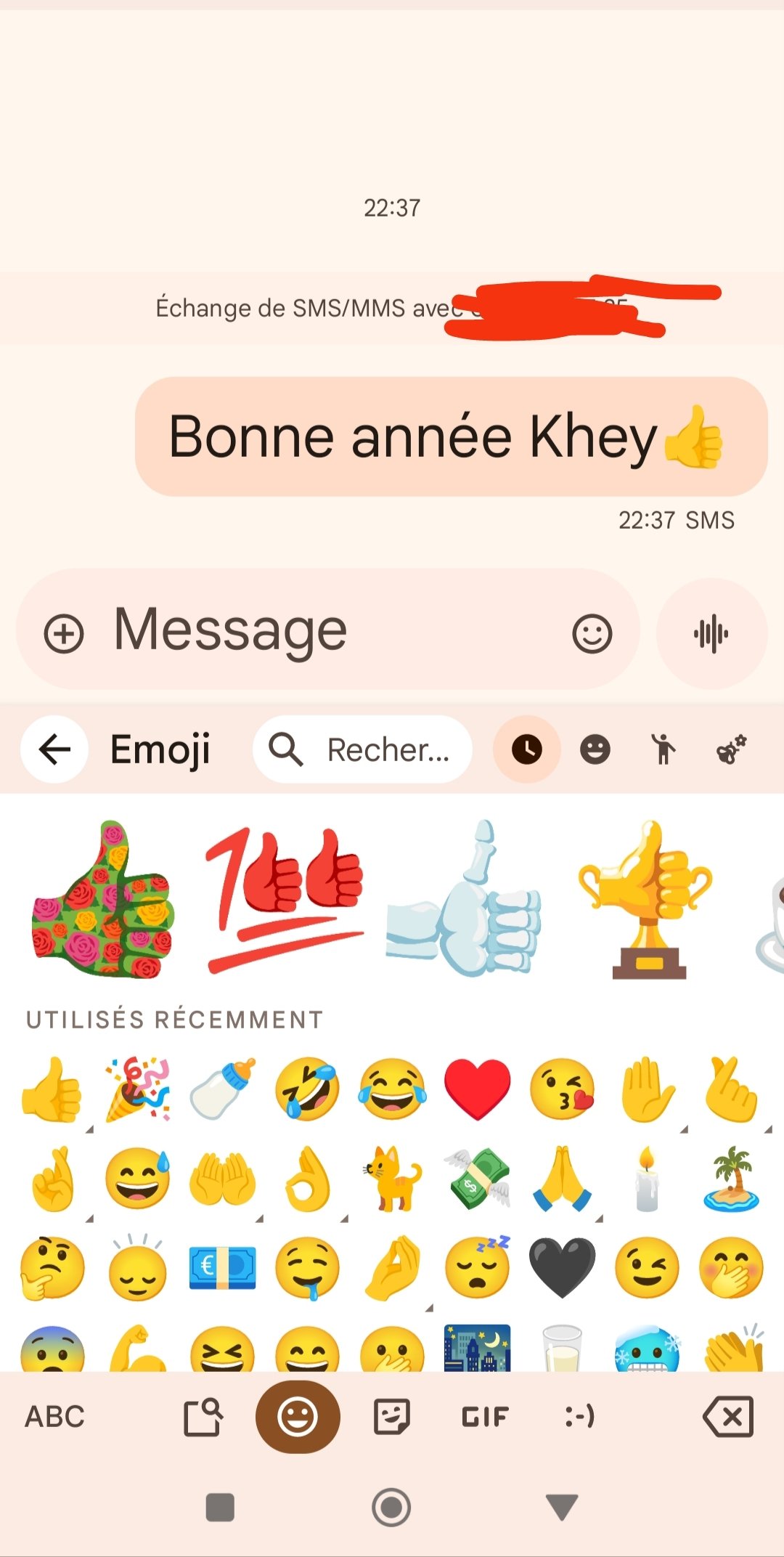Go back from the Emoji panel
Image resolution: width=784 pixels, height=1557 pixels.
[x=54, y=749]
